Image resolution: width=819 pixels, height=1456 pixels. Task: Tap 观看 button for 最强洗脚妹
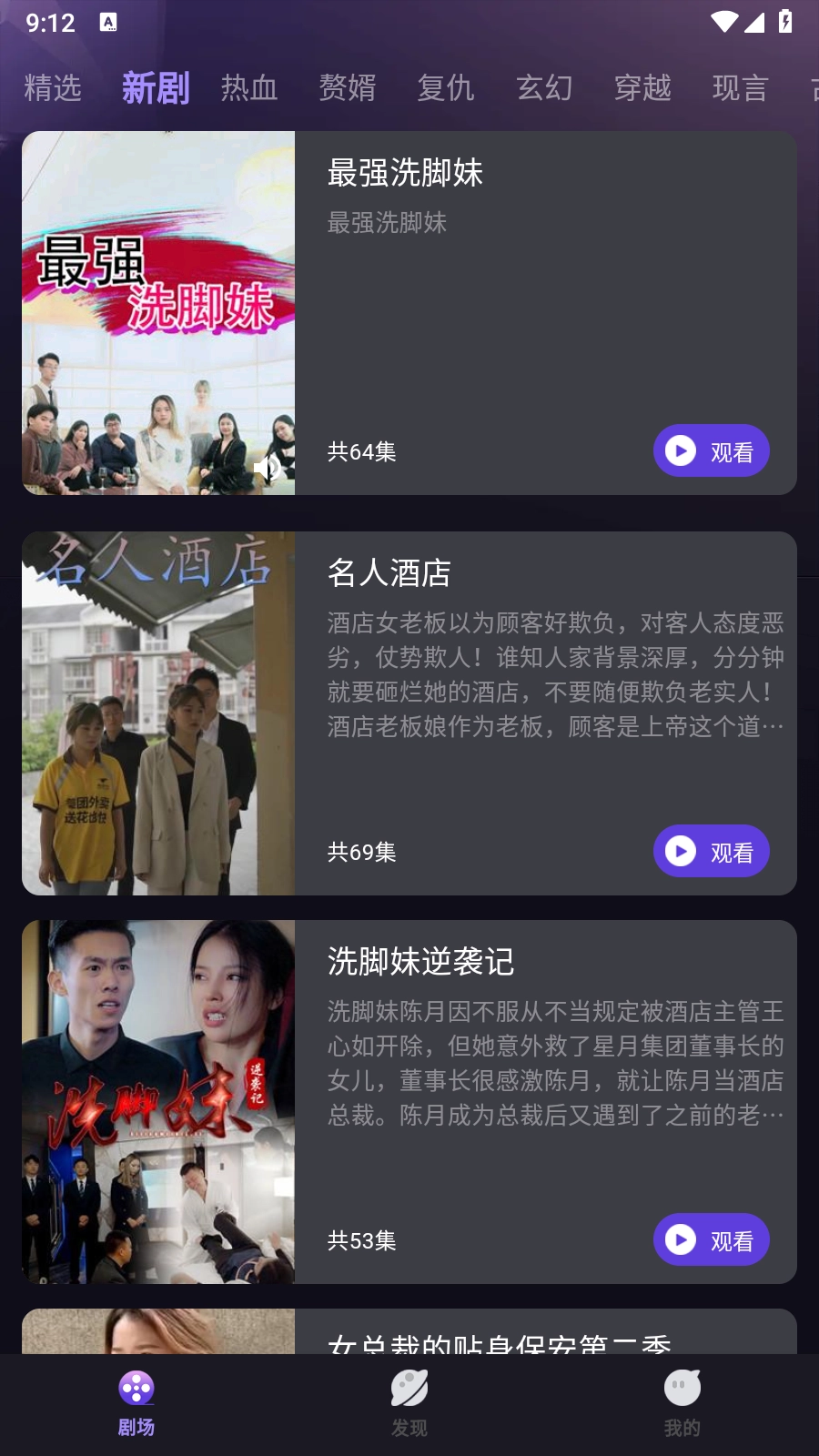tap(711, 451)
